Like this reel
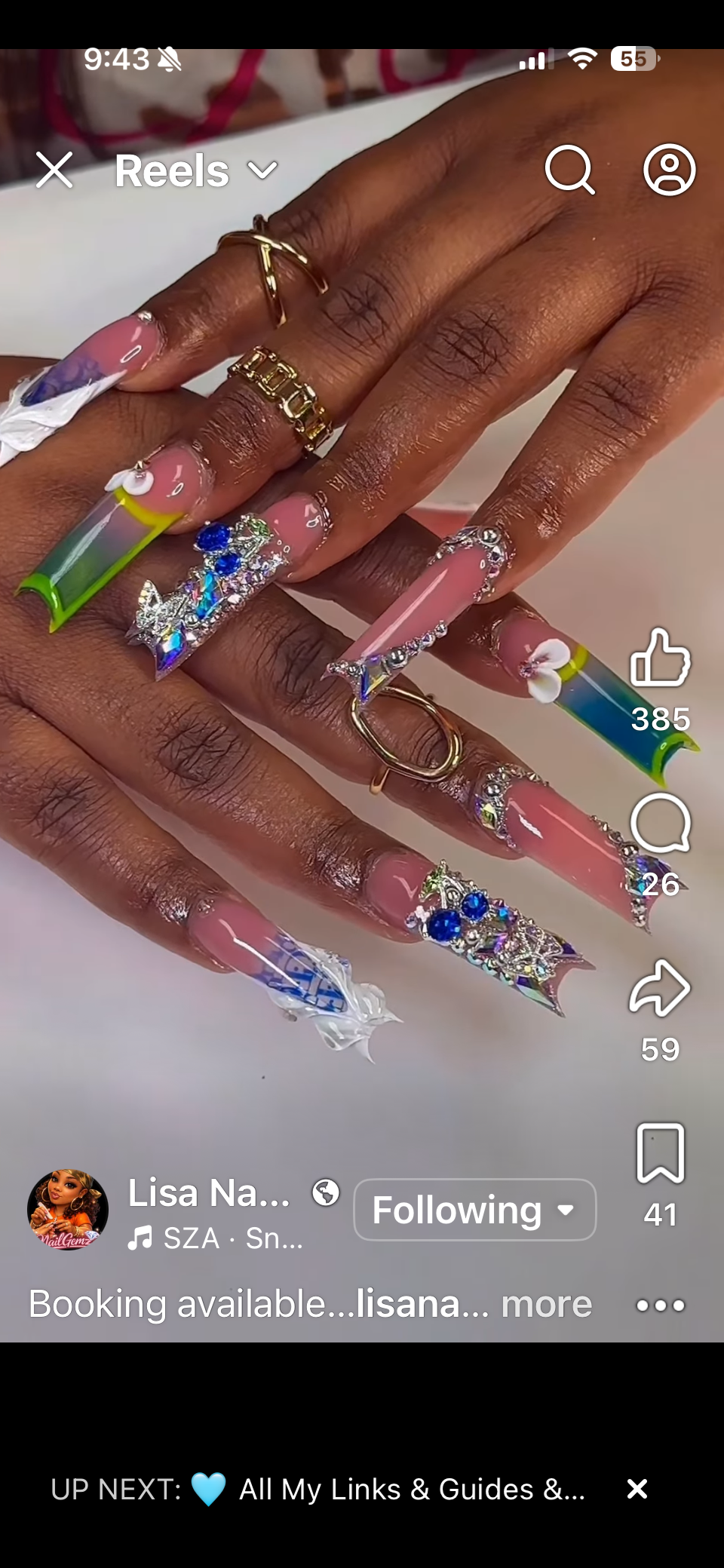 point(660,658)
